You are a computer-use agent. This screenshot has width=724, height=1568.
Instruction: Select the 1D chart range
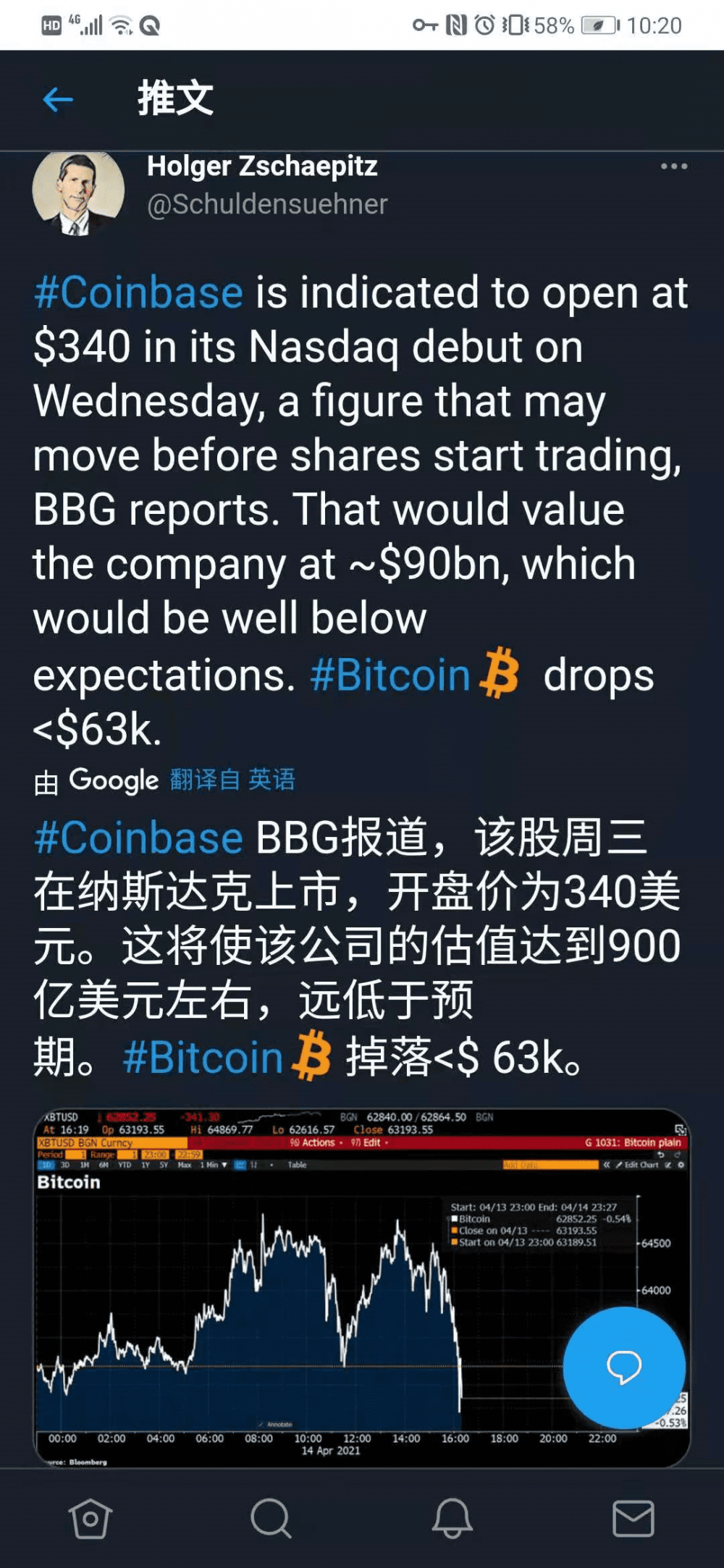pyautogui.click(x=46, y=1164)
